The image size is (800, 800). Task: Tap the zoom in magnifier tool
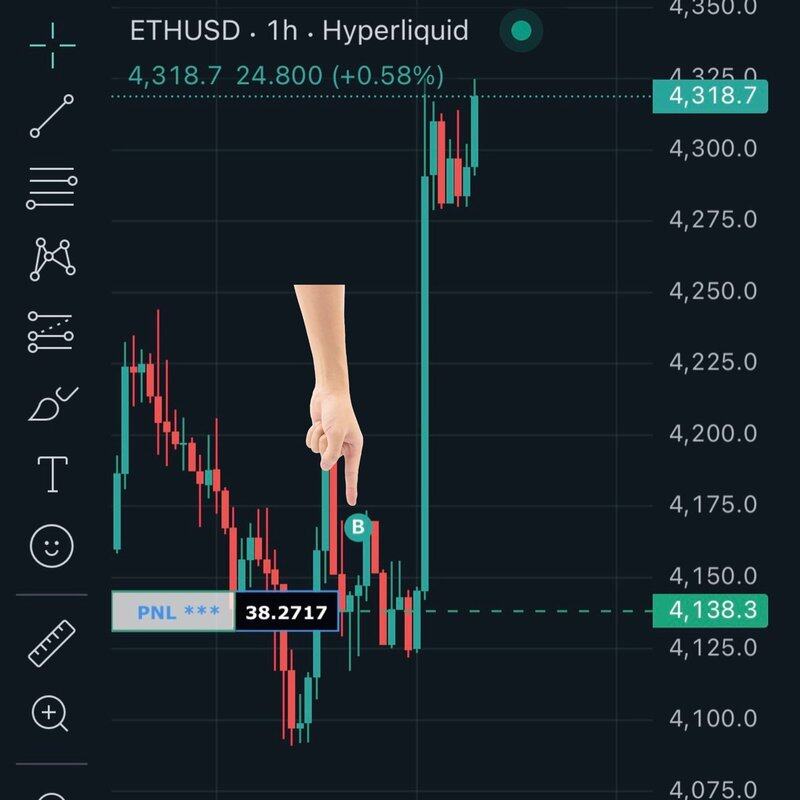[x=50, y=714]
